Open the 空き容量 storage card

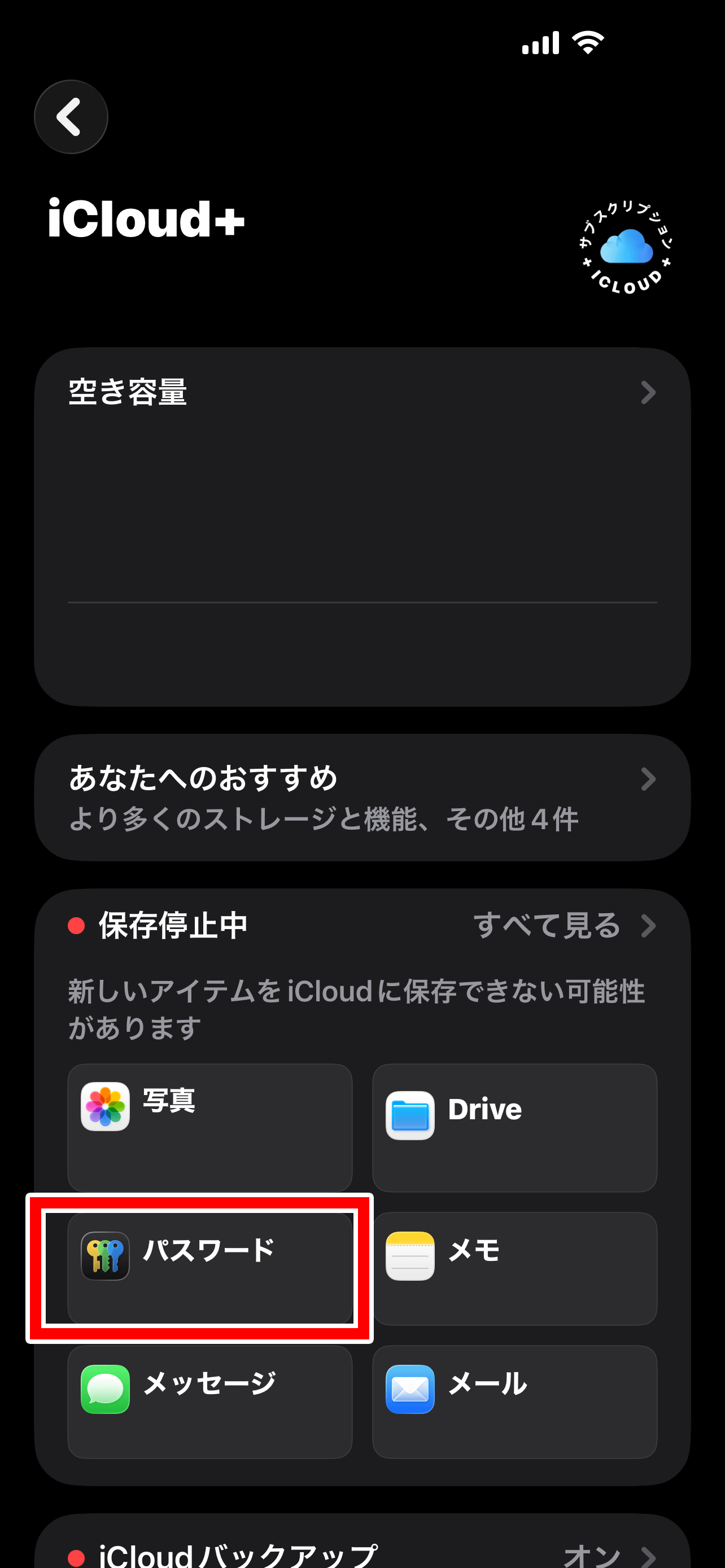[362, 393]
